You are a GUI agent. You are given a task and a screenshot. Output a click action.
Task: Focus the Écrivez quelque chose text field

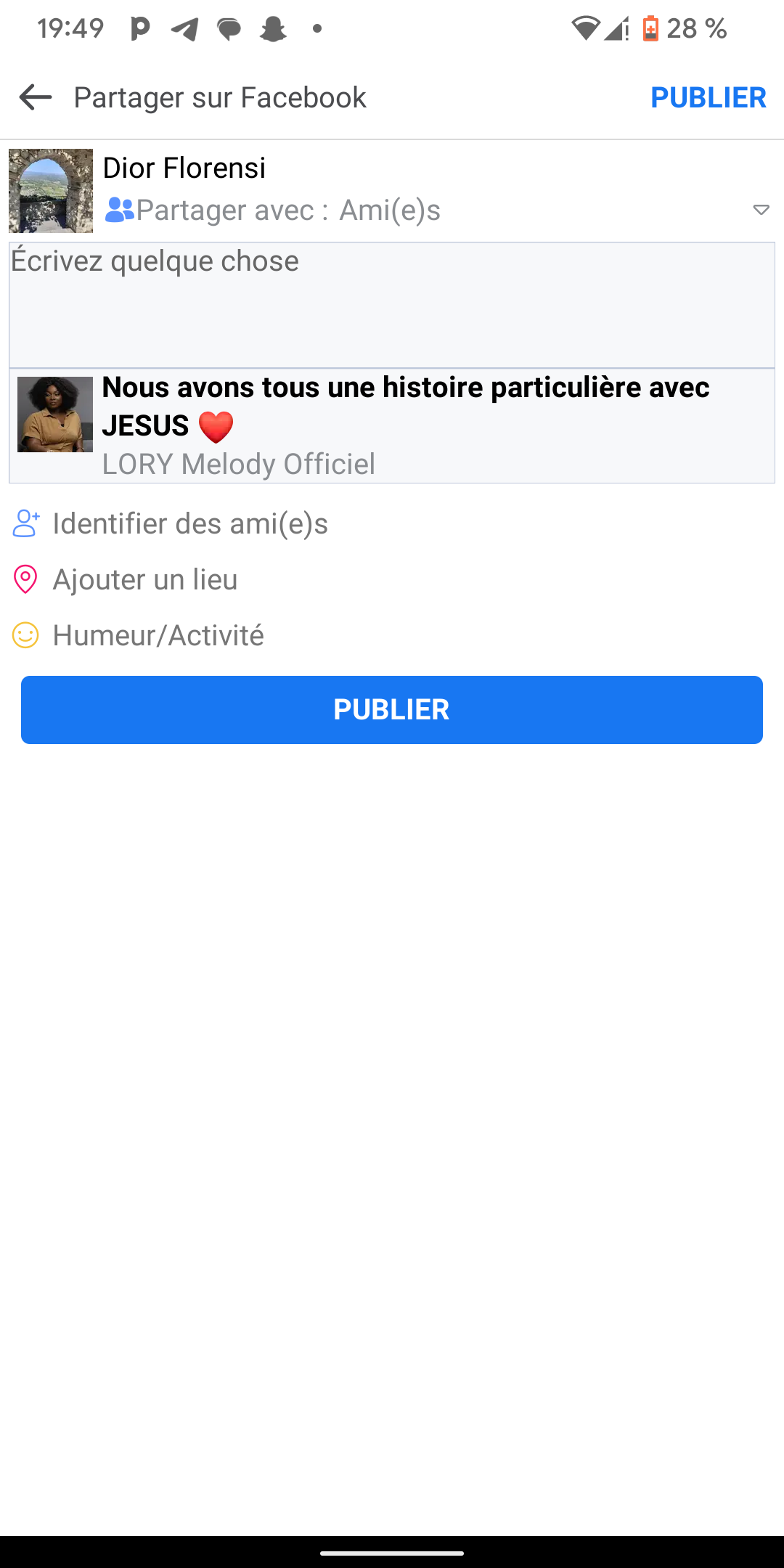[392, 305]
